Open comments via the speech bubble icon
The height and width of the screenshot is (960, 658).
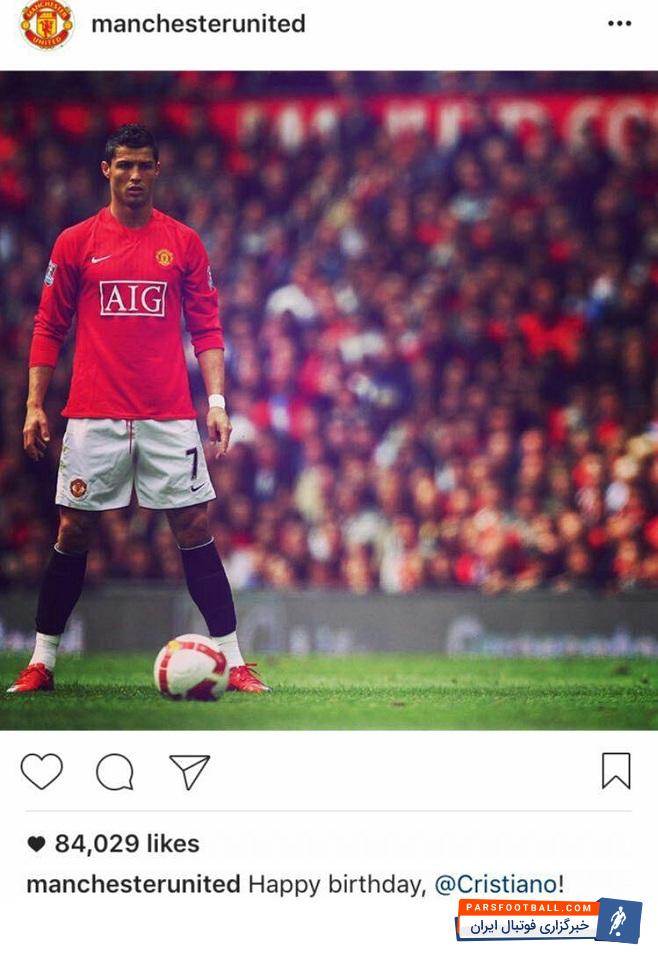point(115,771)
